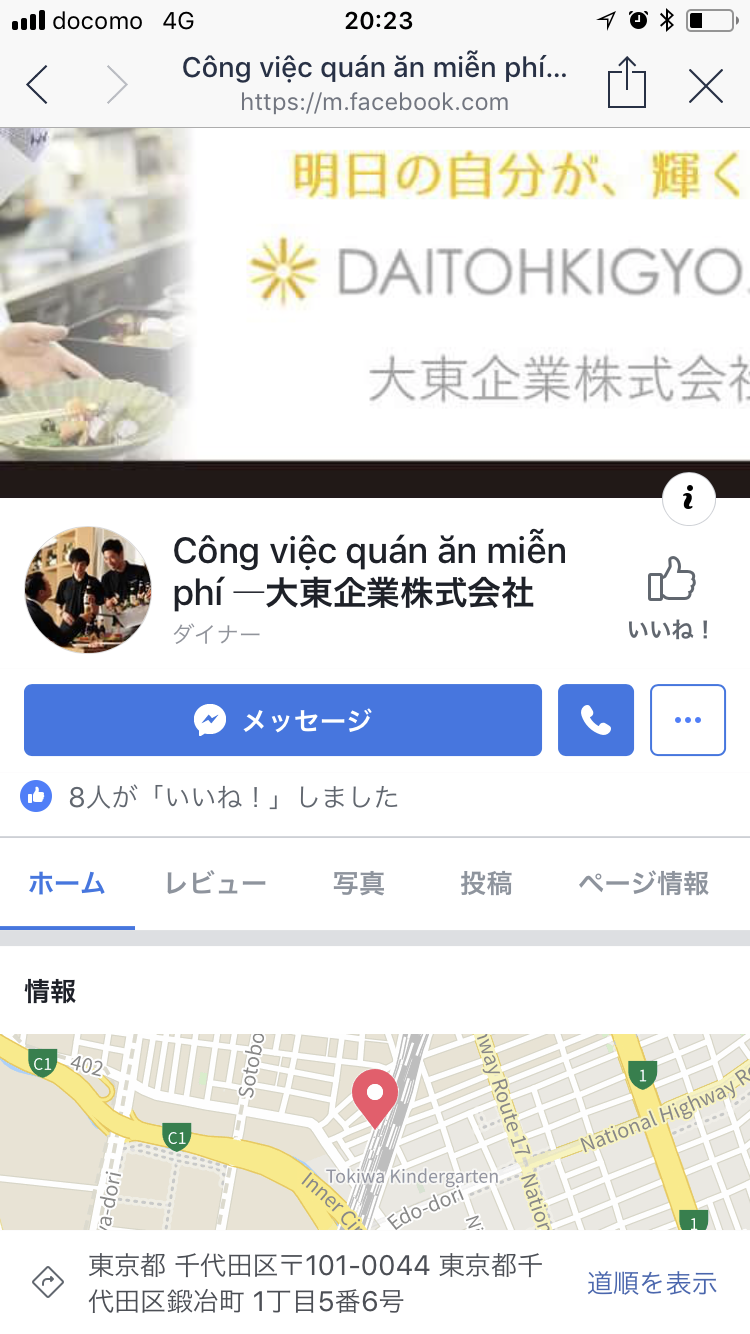Close the browser with the X
Screen dimensions: 750x1334
tap(706, 87)
